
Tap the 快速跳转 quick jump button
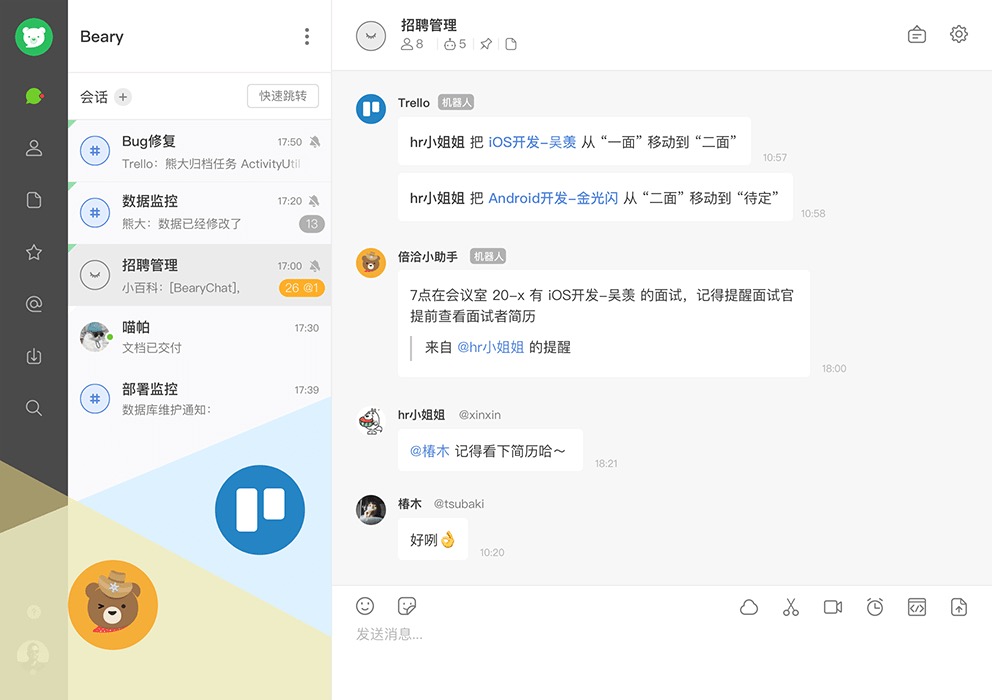point(283,96)
